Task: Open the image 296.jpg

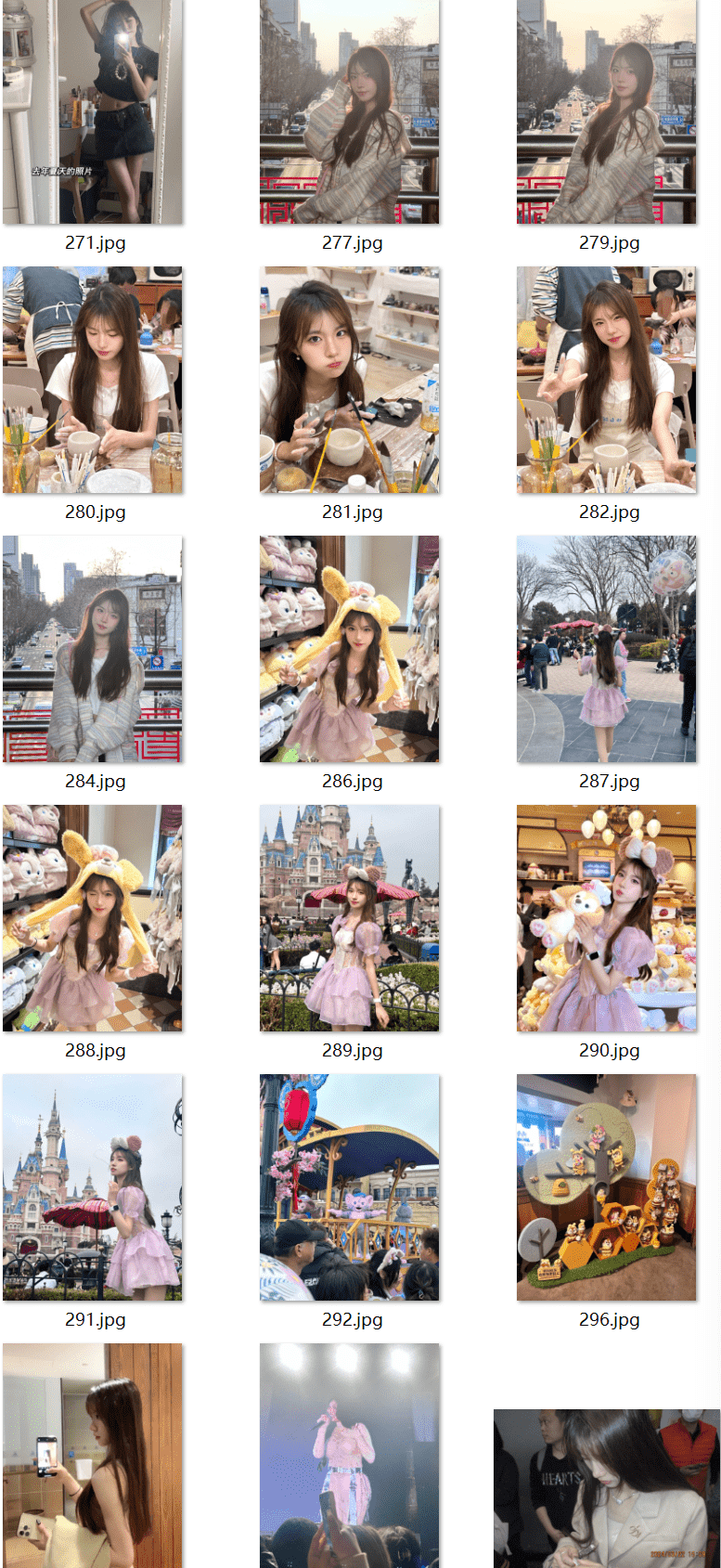Action: [607, 1187]
